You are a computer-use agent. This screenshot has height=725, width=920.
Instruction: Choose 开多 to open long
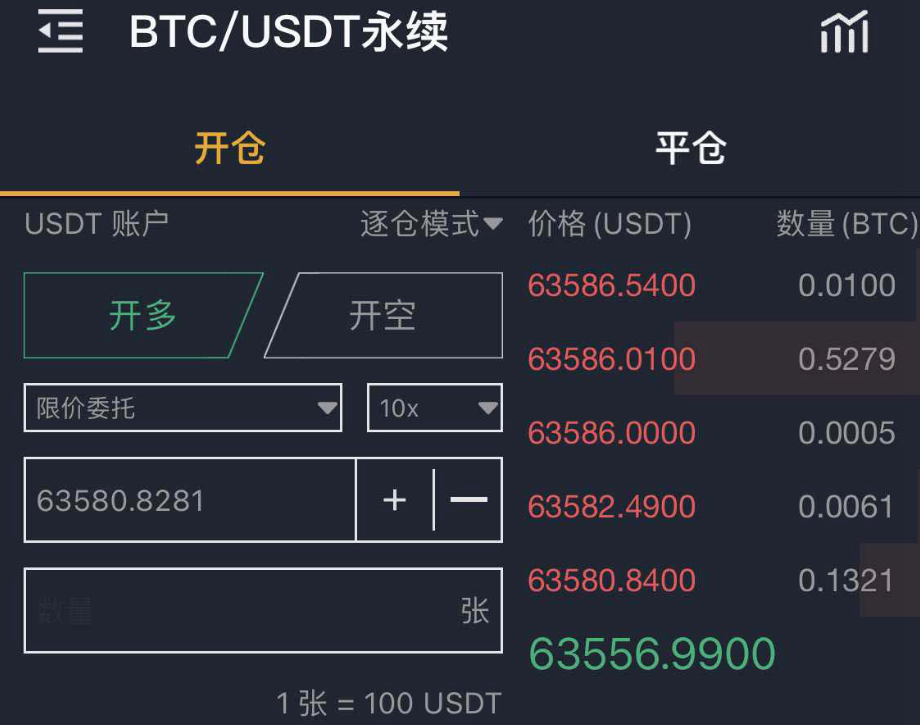[x=143, y=315]
